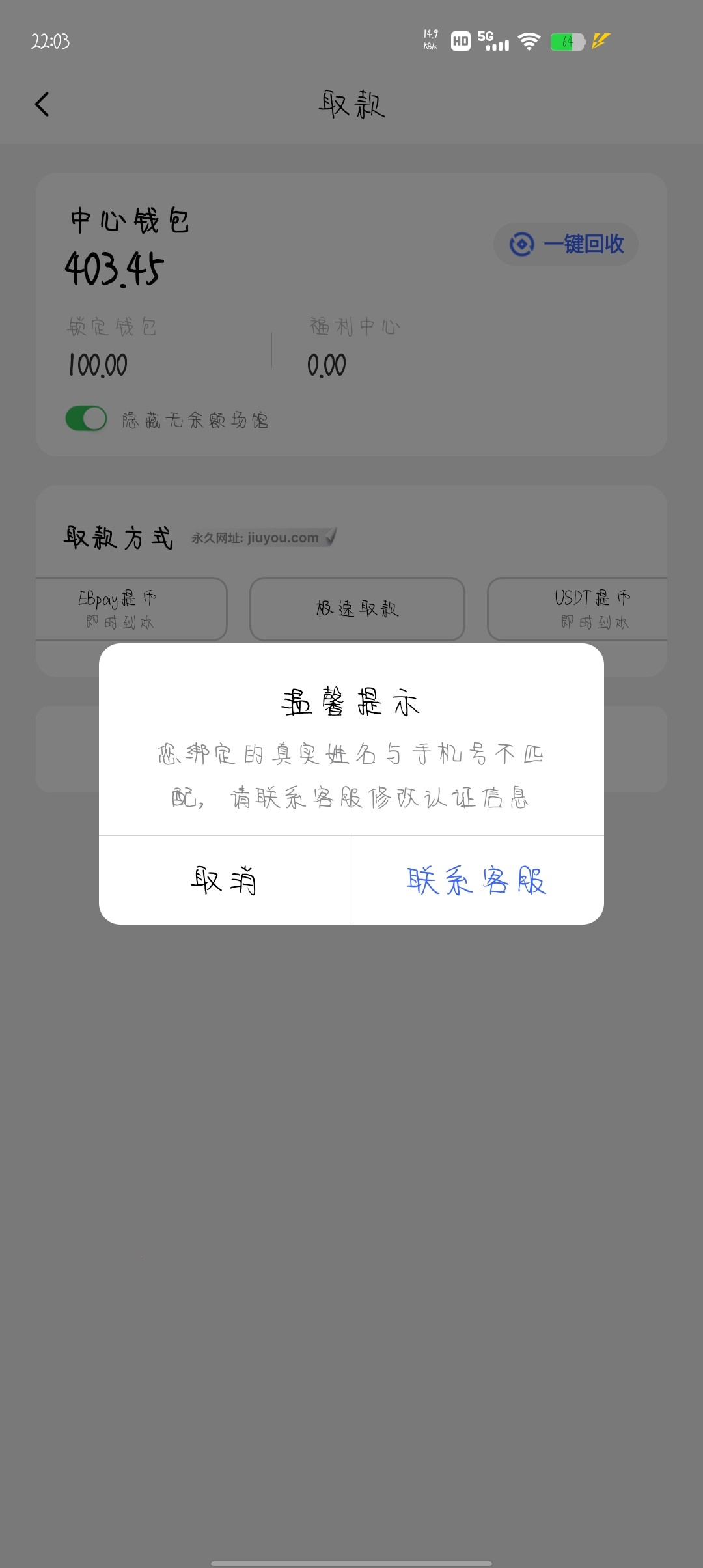The image size is (703, 1568).
Task: Dismiss the dialog with 取消
Action: click(225, 880)
